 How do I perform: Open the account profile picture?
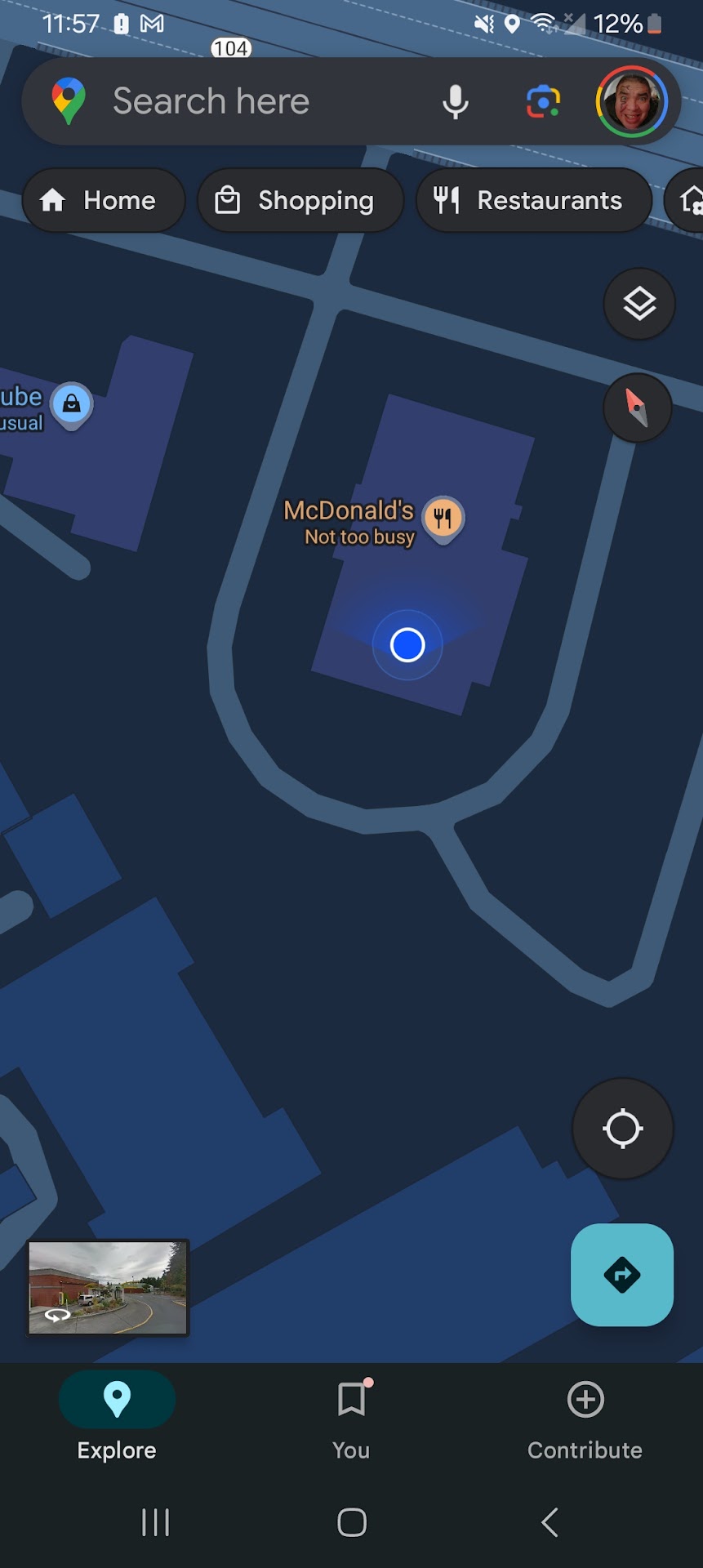tap(632, 102)
